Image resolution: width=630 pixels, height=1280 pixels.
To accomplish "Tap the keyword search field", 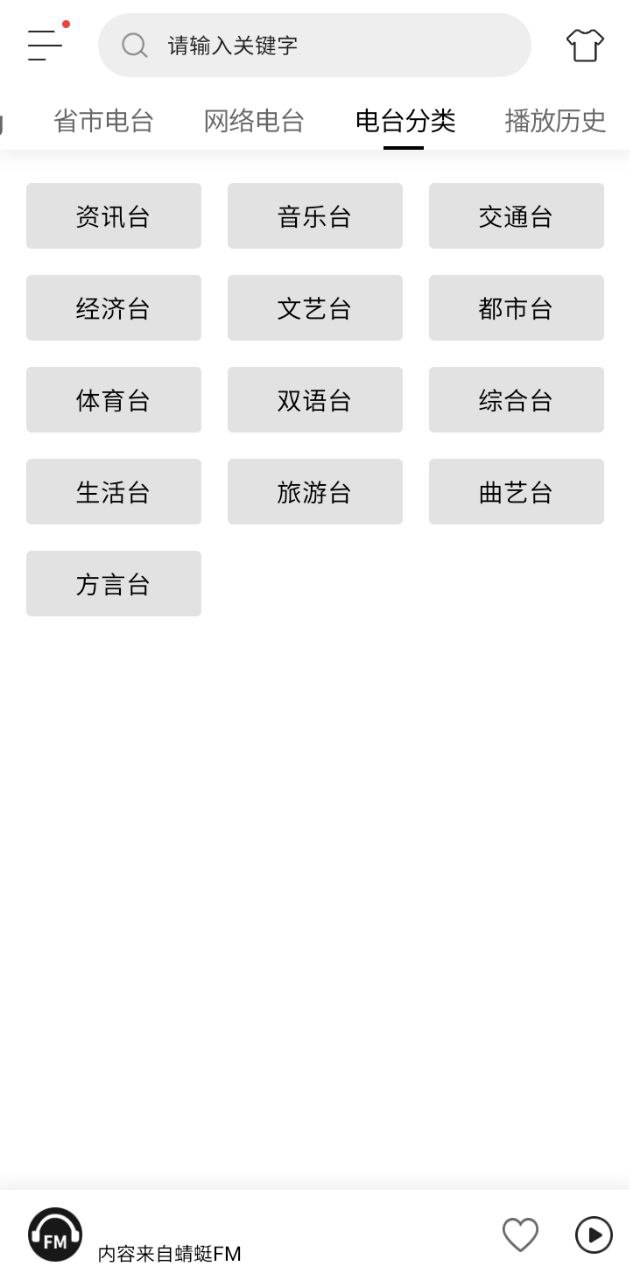I will (x=314, y=45).
